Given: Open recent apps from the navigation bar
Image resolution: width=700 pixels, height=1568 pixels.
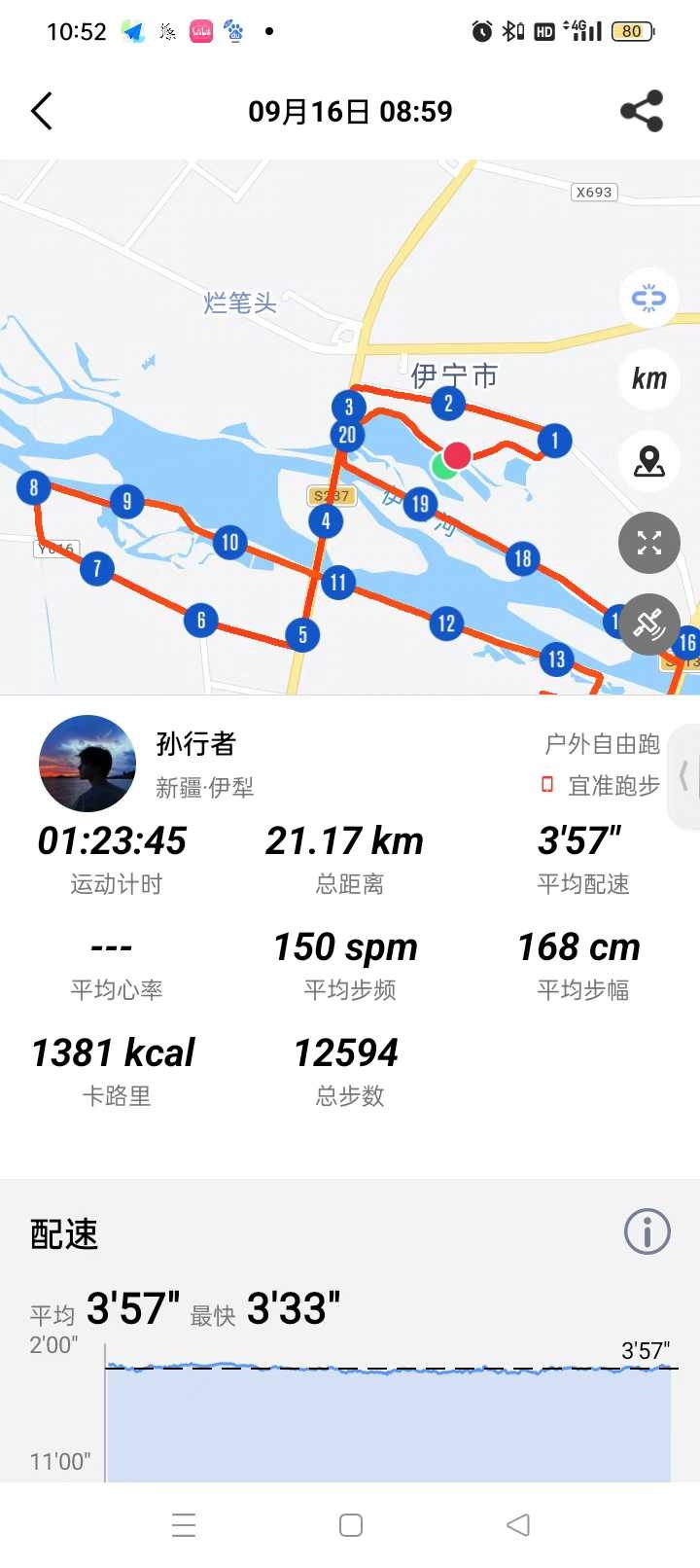Looking at the screenshot, I should (184, 1525).
